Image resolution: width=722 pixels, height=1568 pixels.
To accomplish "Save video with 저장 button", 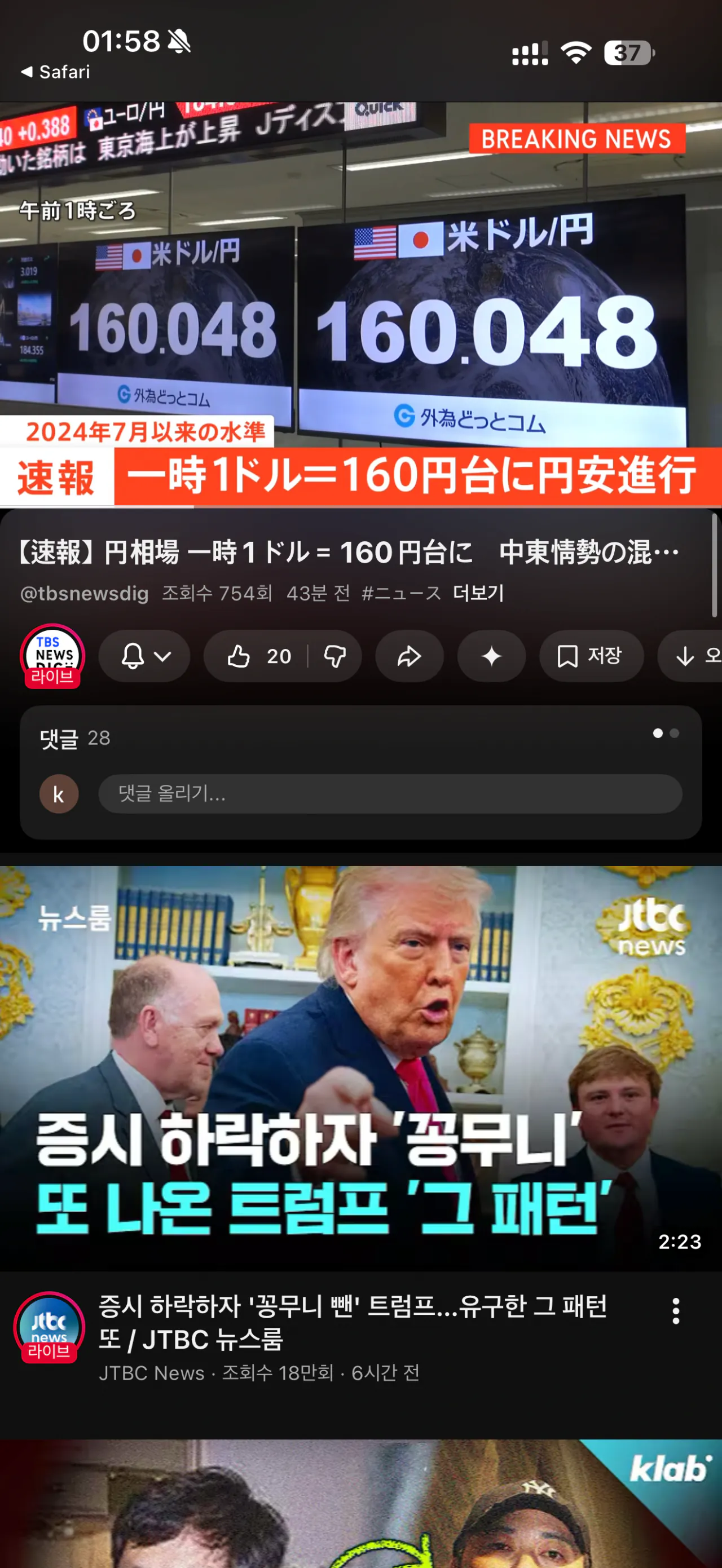I will [x=591, y=656].
